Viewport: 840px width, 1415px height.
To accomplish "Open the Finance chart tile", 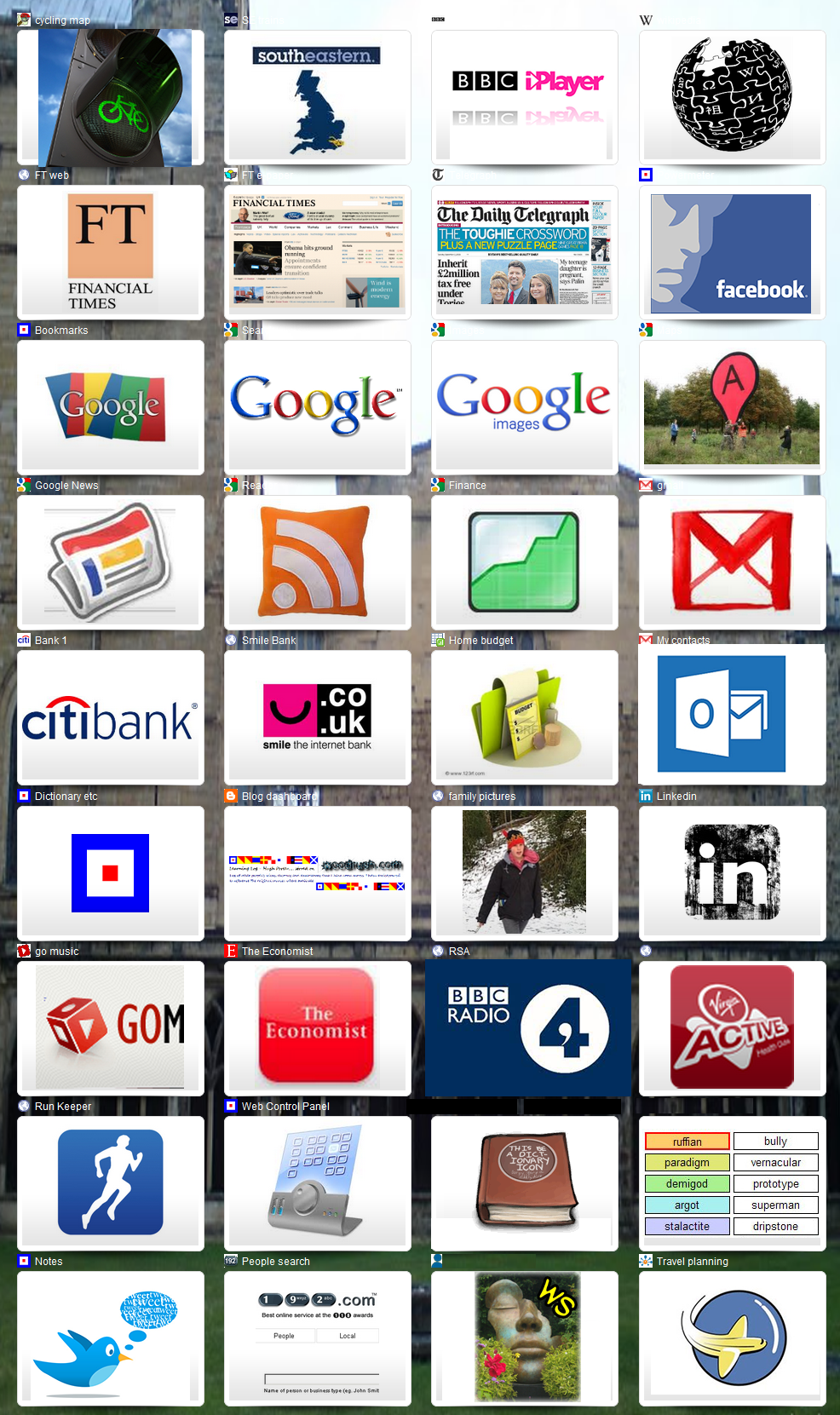I will (525, 562).
